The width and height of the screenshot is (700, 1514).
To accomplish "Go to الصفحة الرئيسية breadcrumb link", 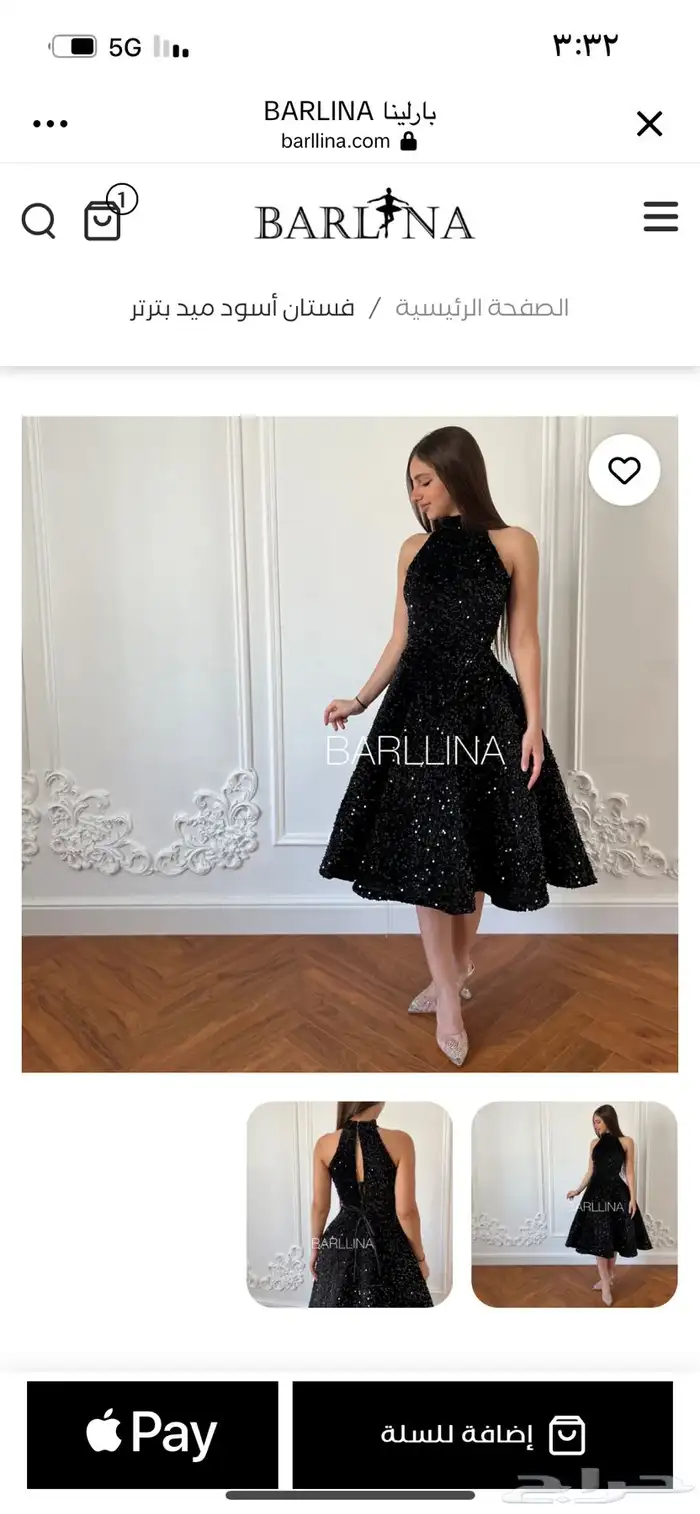I will (481, 307).
